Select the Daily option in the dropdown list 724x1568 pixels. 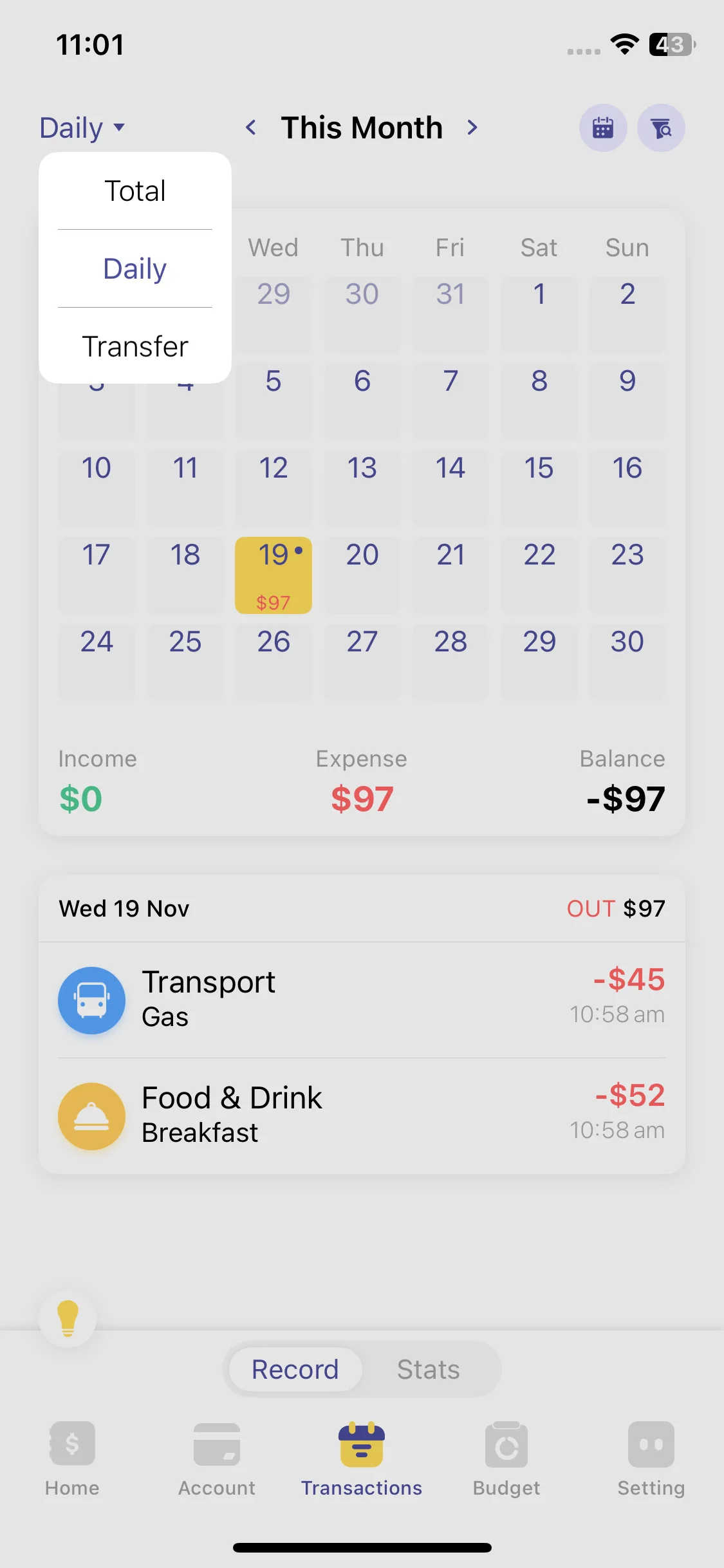tap(135, 268)
